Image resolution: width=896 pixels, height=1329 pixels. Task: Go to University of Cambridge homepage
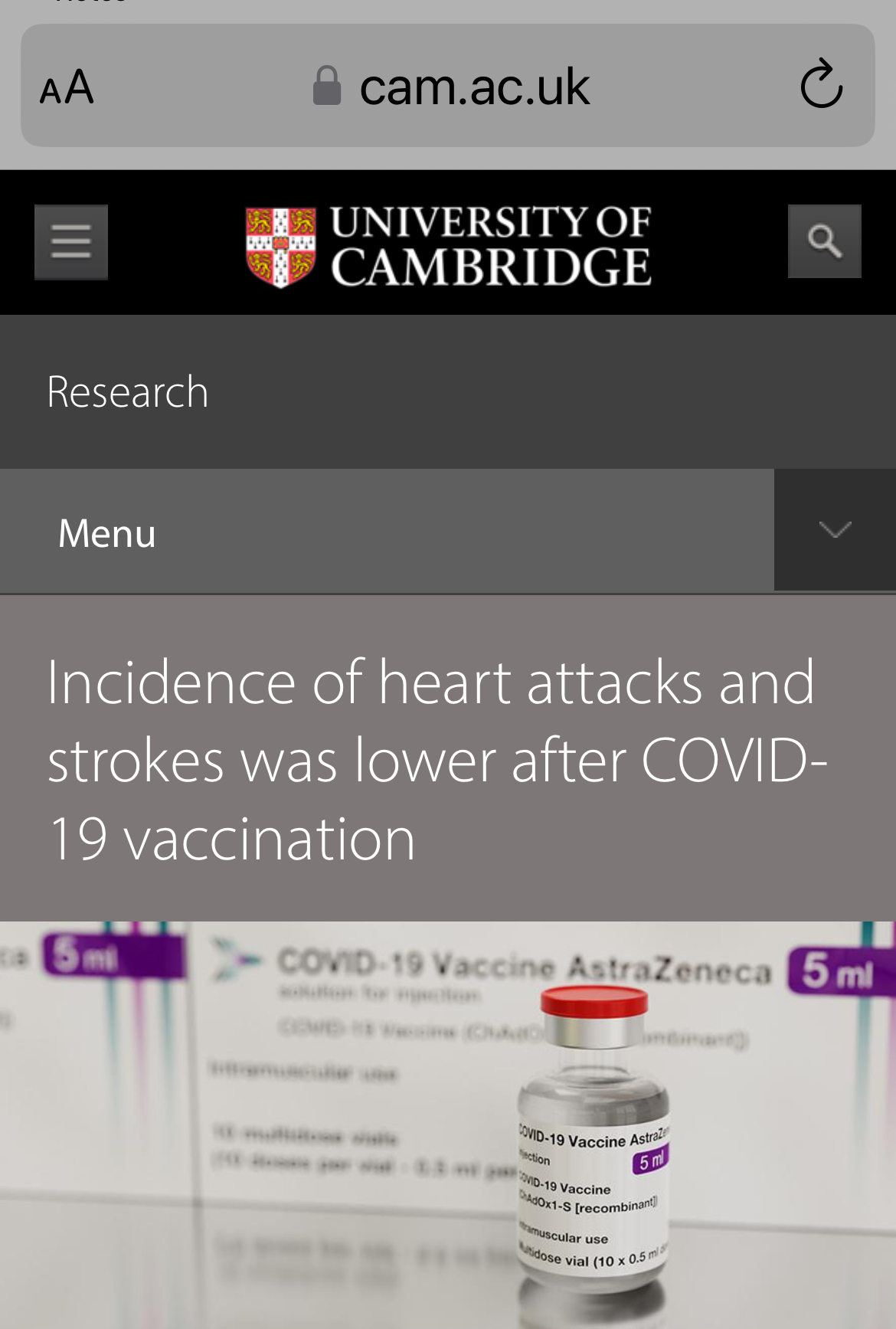click(448, 246)
